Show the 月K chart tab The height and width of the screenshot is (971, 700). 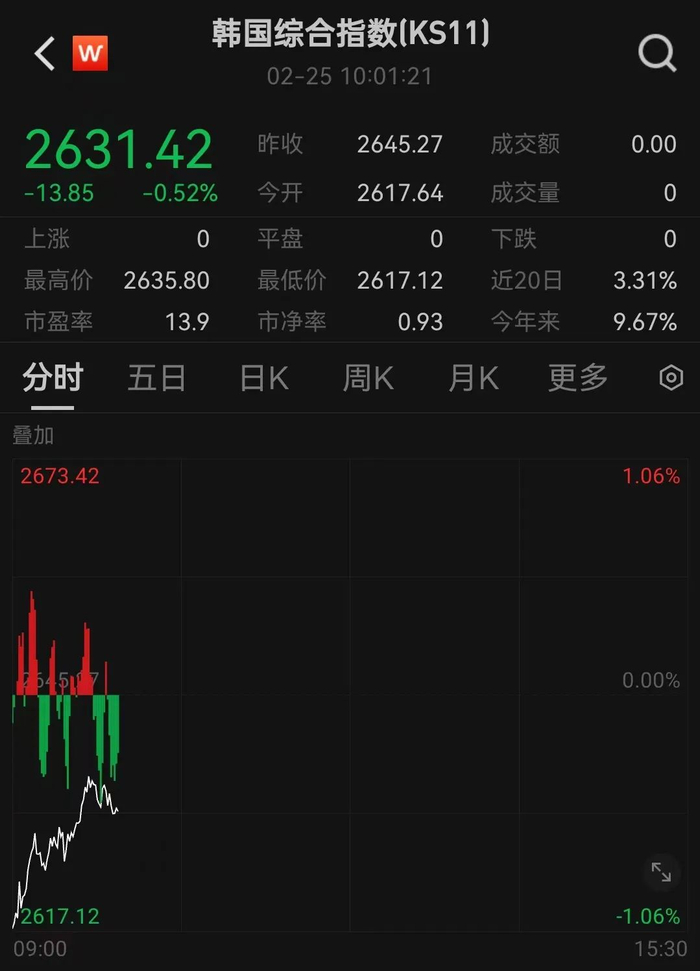[x=473, y=378]
